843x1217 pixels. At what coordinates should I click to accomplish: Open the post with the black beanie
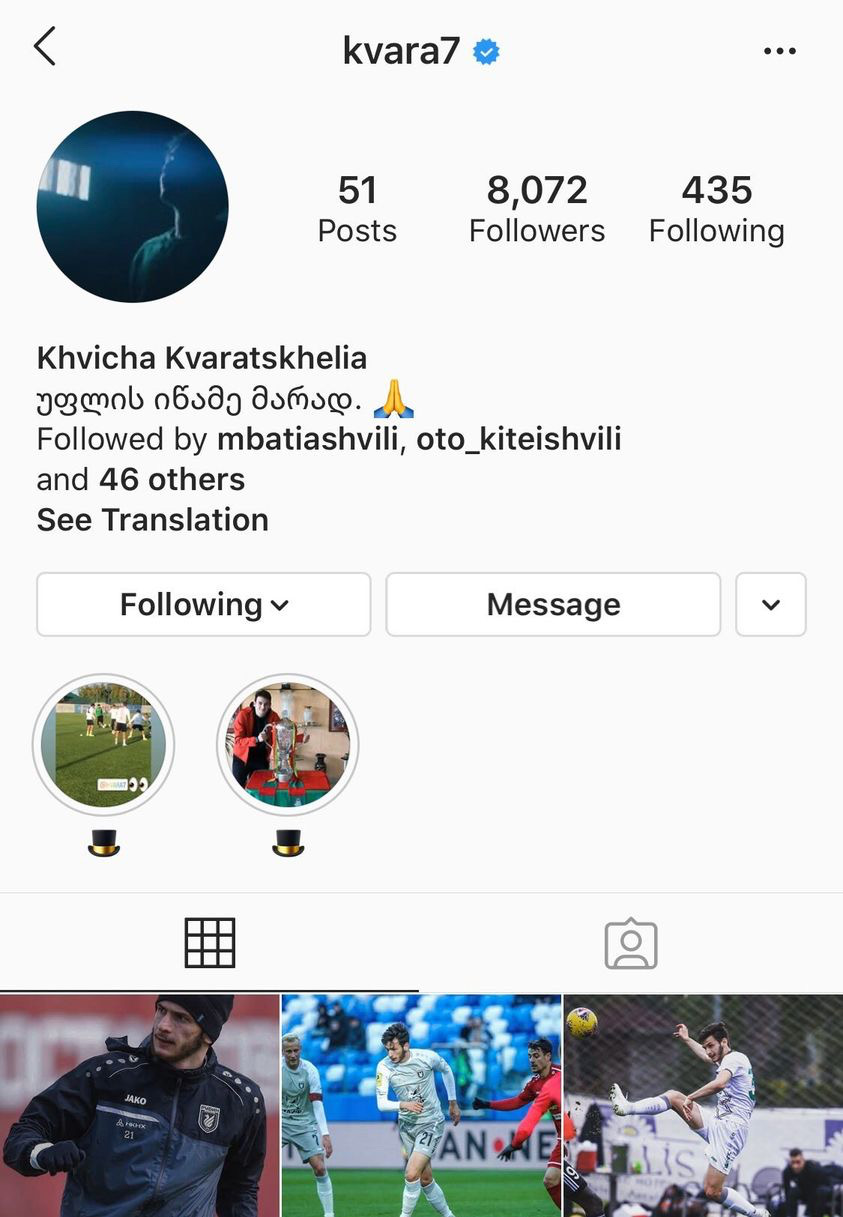139,1105
